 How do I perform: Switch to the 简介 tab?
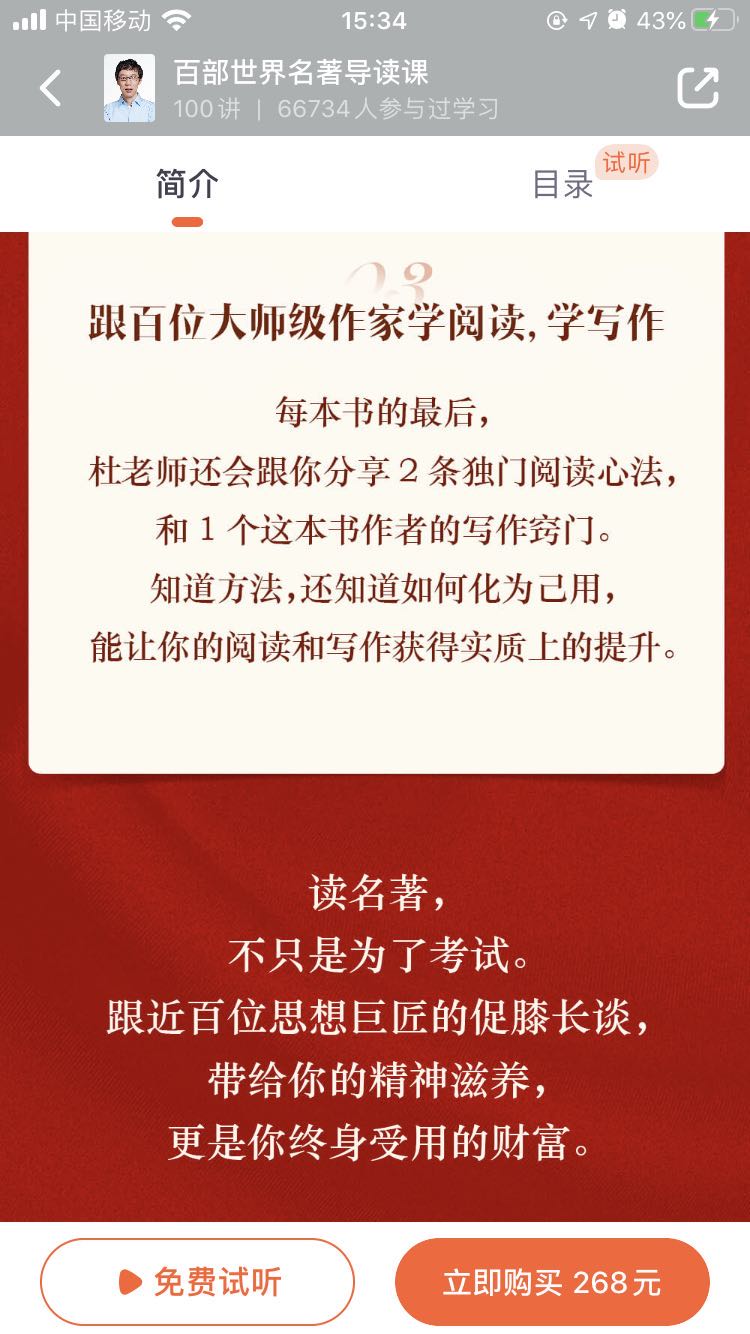coord(187,185)
